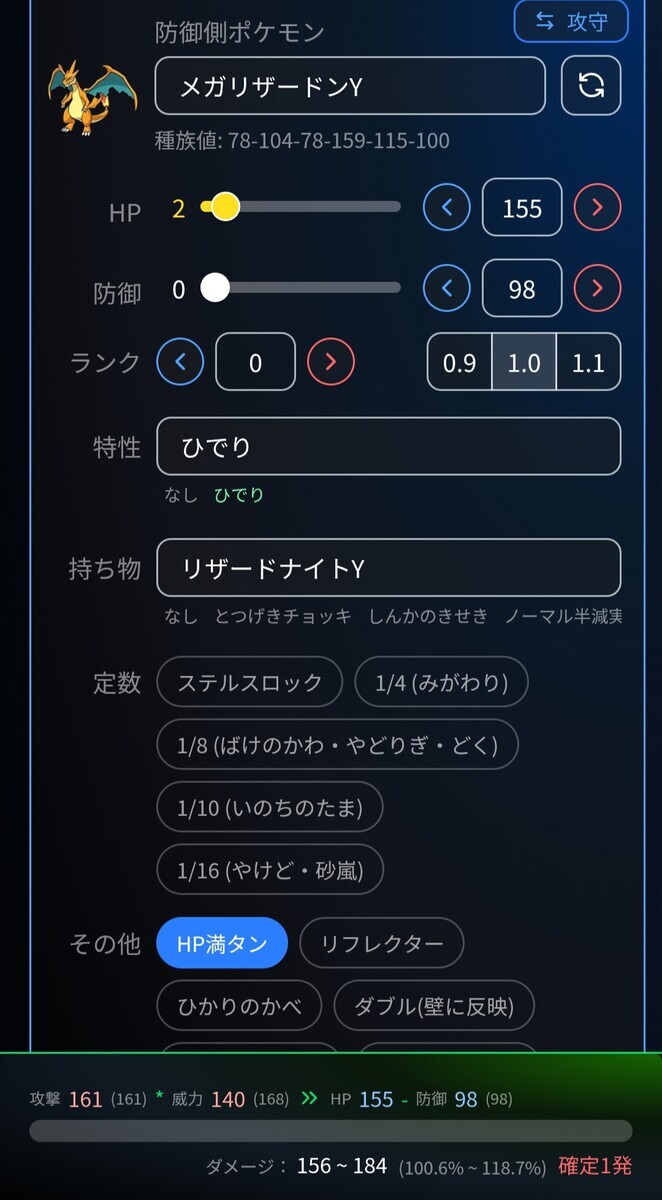The width and height of the screenshot is (662, 1200).
Task: Select the 1.1 nature multiplier
Action: point(588,362)
